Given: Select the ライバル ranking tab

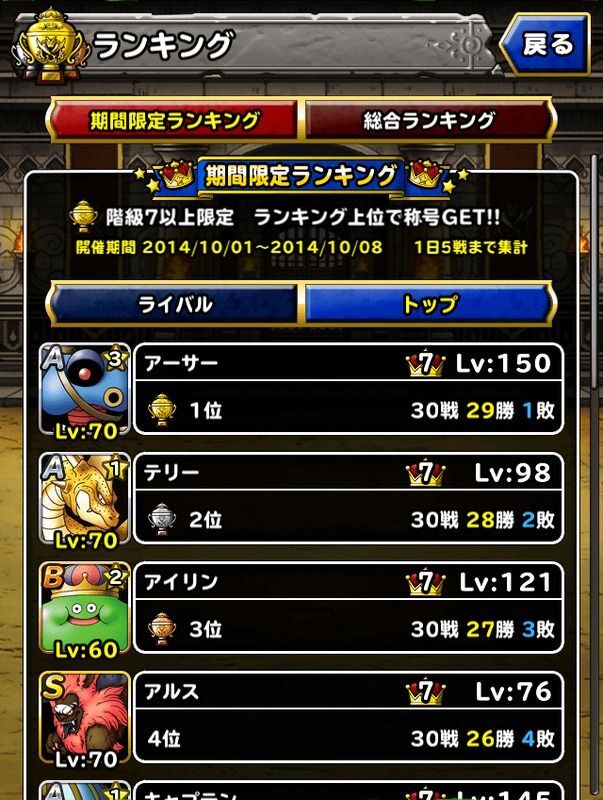Looking at the screenshot, I should click(x=174, y=304).
